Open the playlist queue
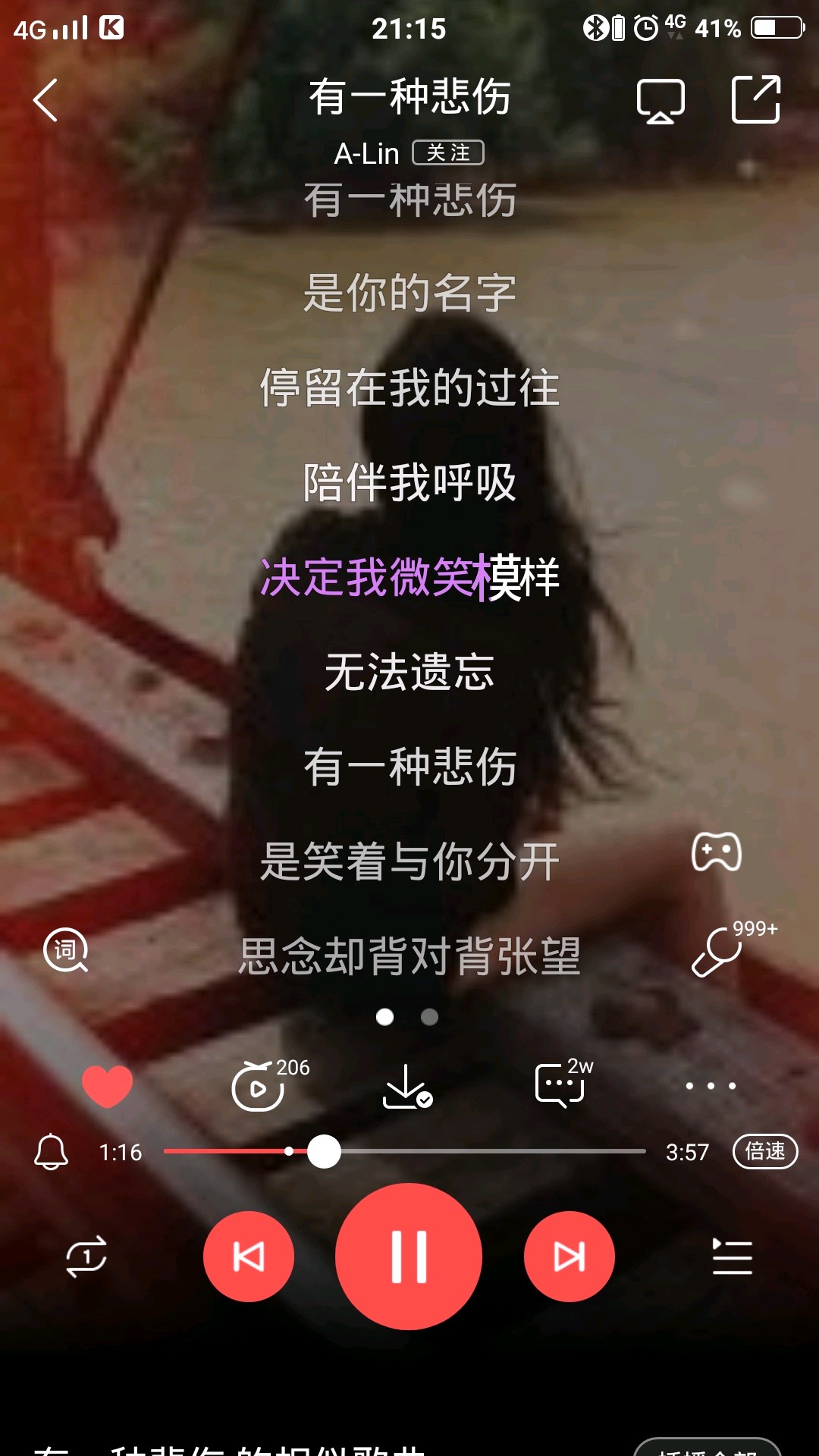 point(733,1257)
